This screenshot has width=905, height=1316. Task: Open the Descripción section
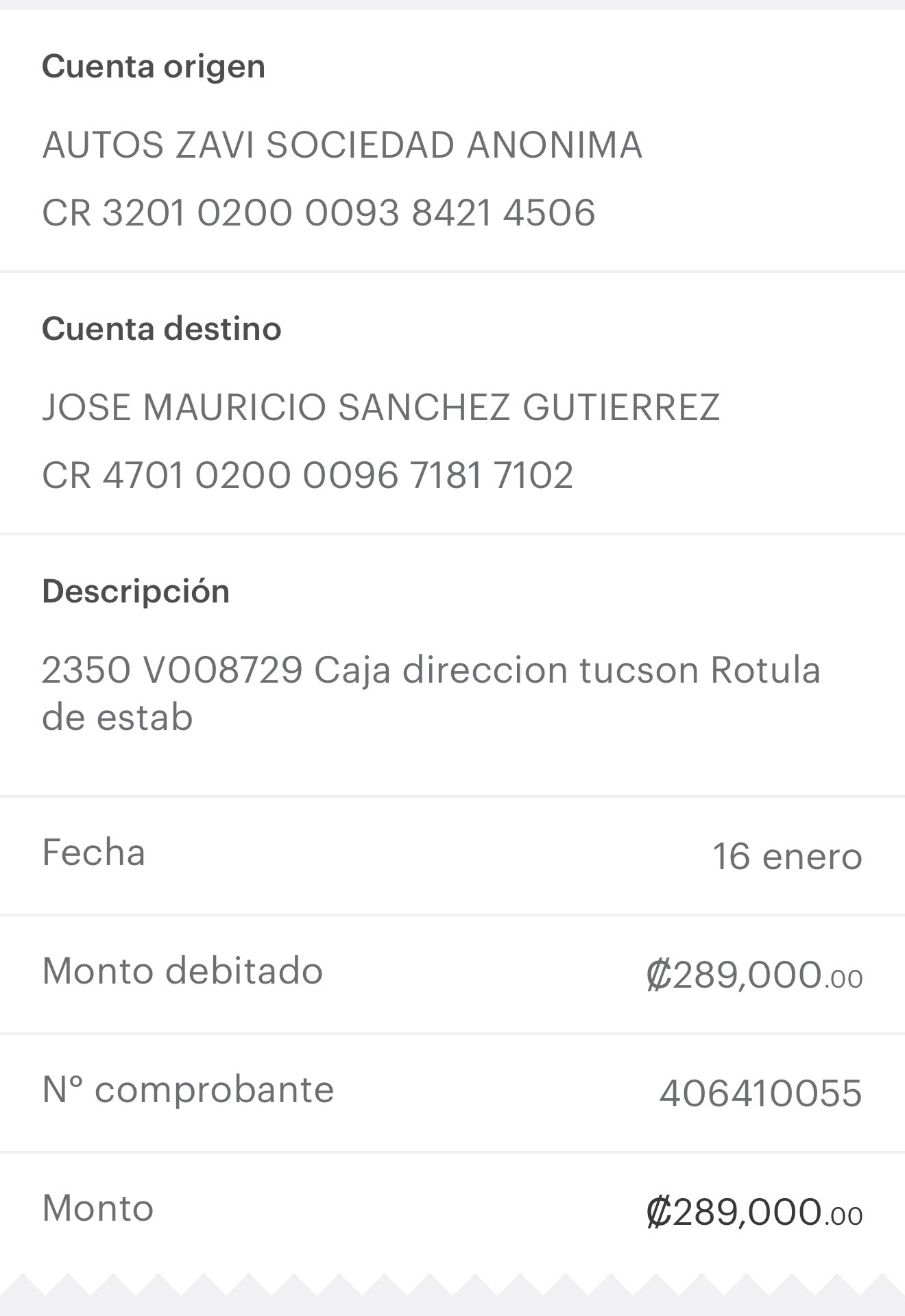coord(136,592)
